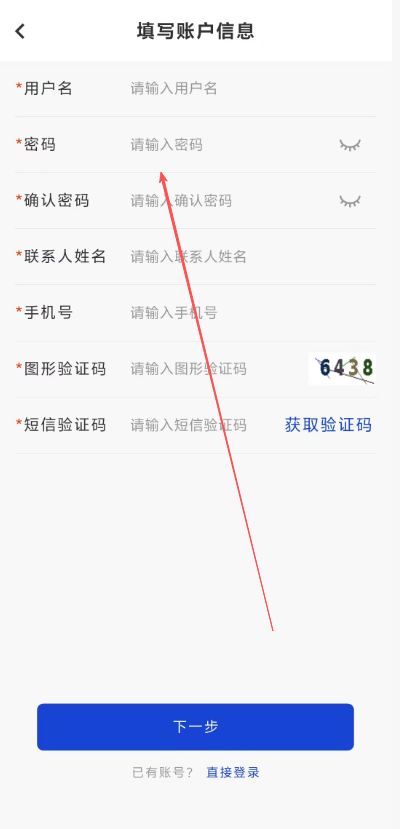Show password in the 密码 row
Image resolution: width=400 pixels, height=829 pixels.
pos(350,145)
